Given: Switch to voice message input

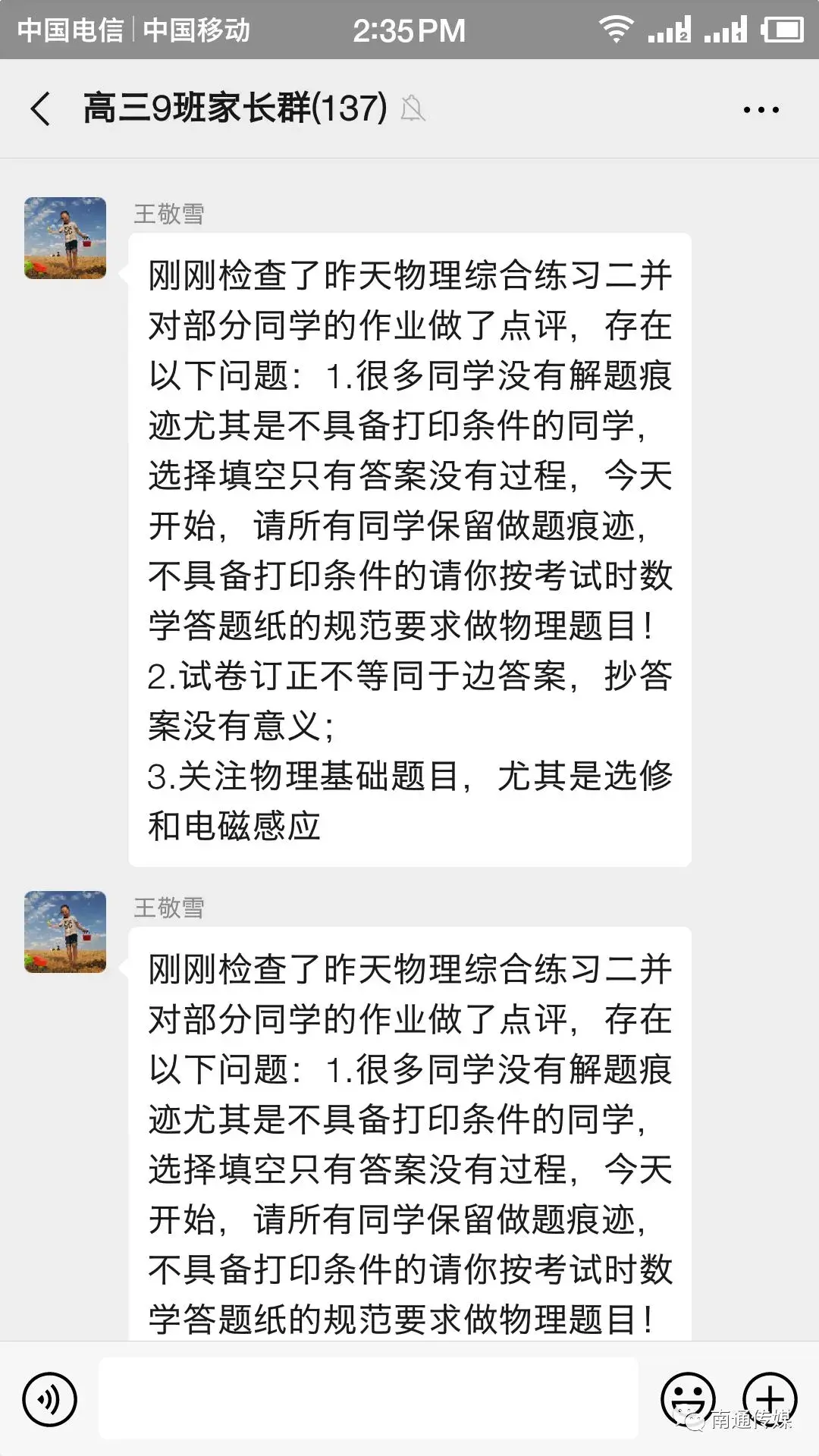Looking at the screenshot, I should click(x=50, y=1399).
